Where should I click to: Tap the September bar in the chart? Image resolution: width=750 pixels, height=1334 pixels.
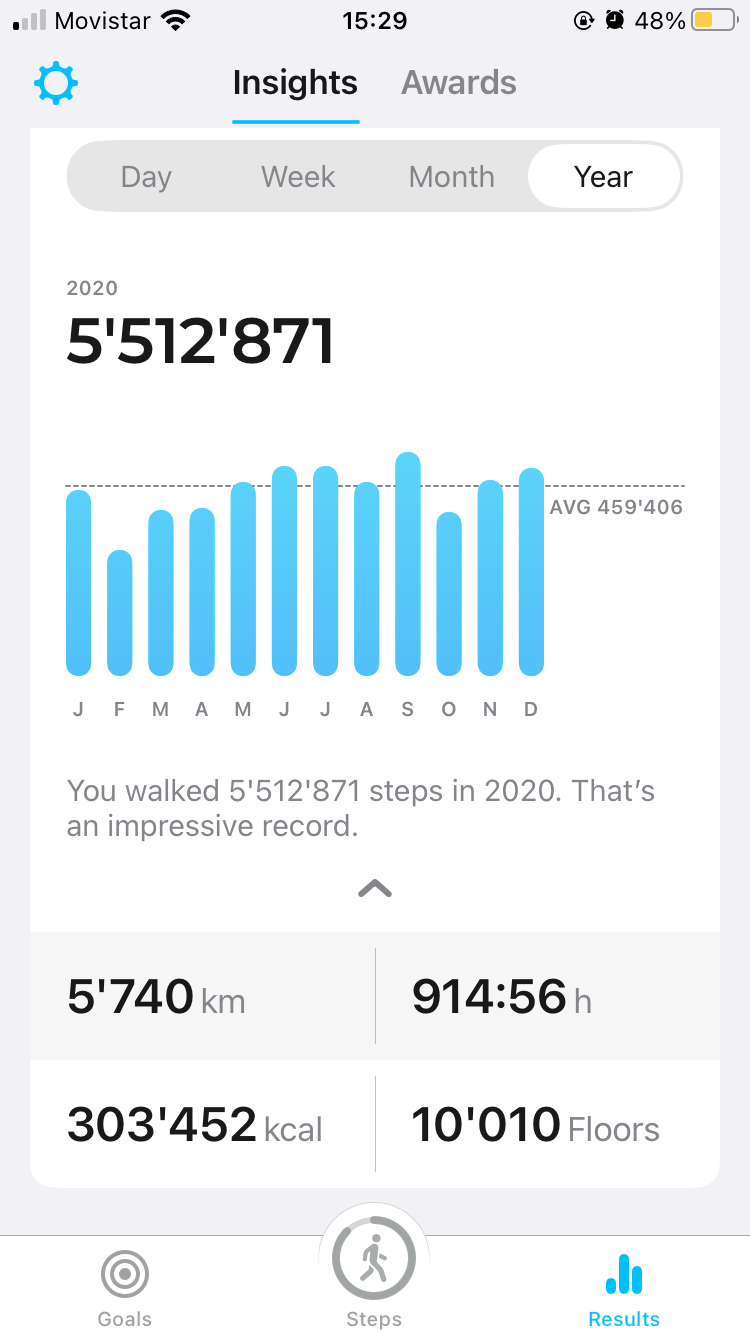(408, 564)
